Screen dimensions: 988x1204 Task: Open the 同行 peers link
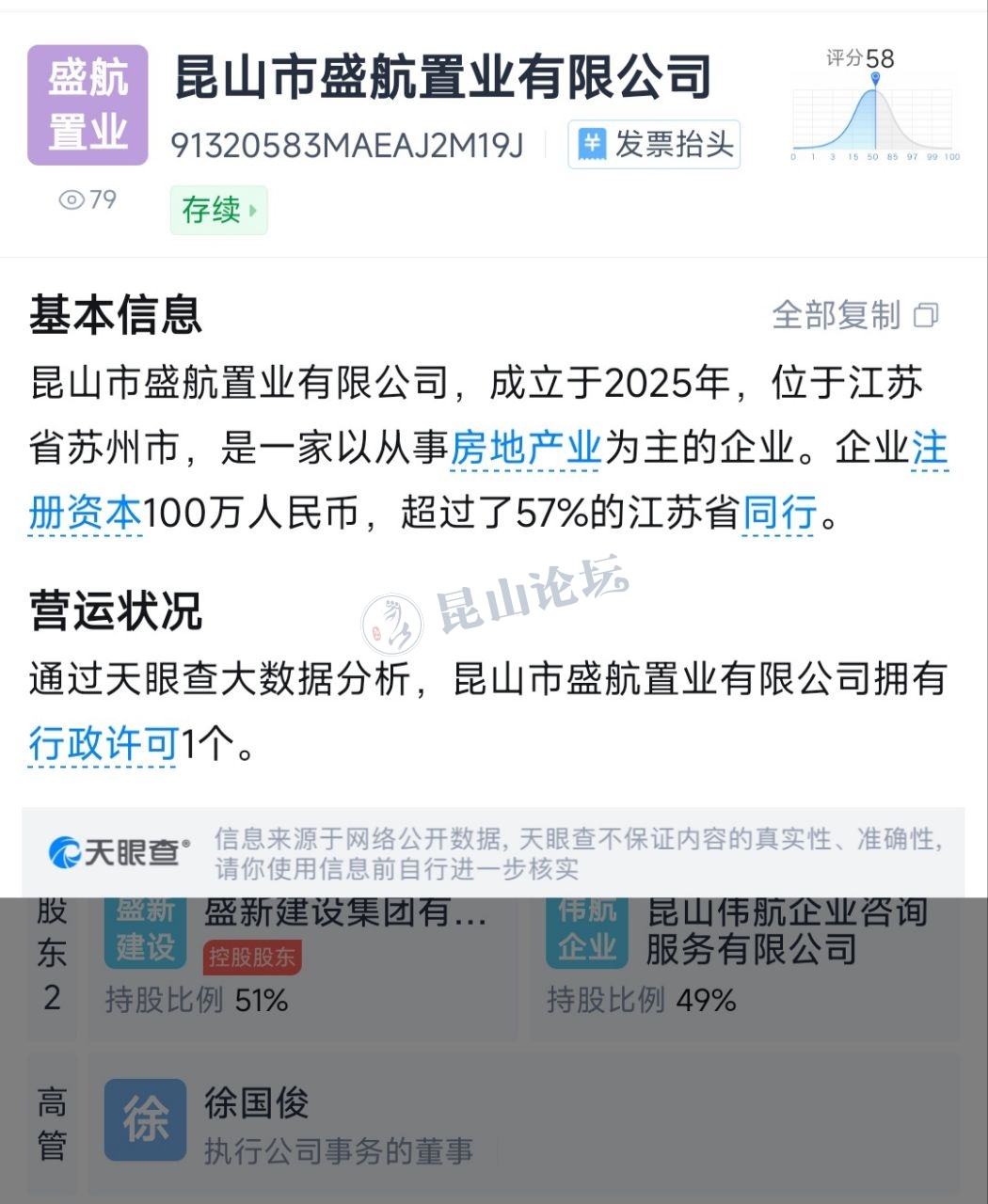point(779,514)
